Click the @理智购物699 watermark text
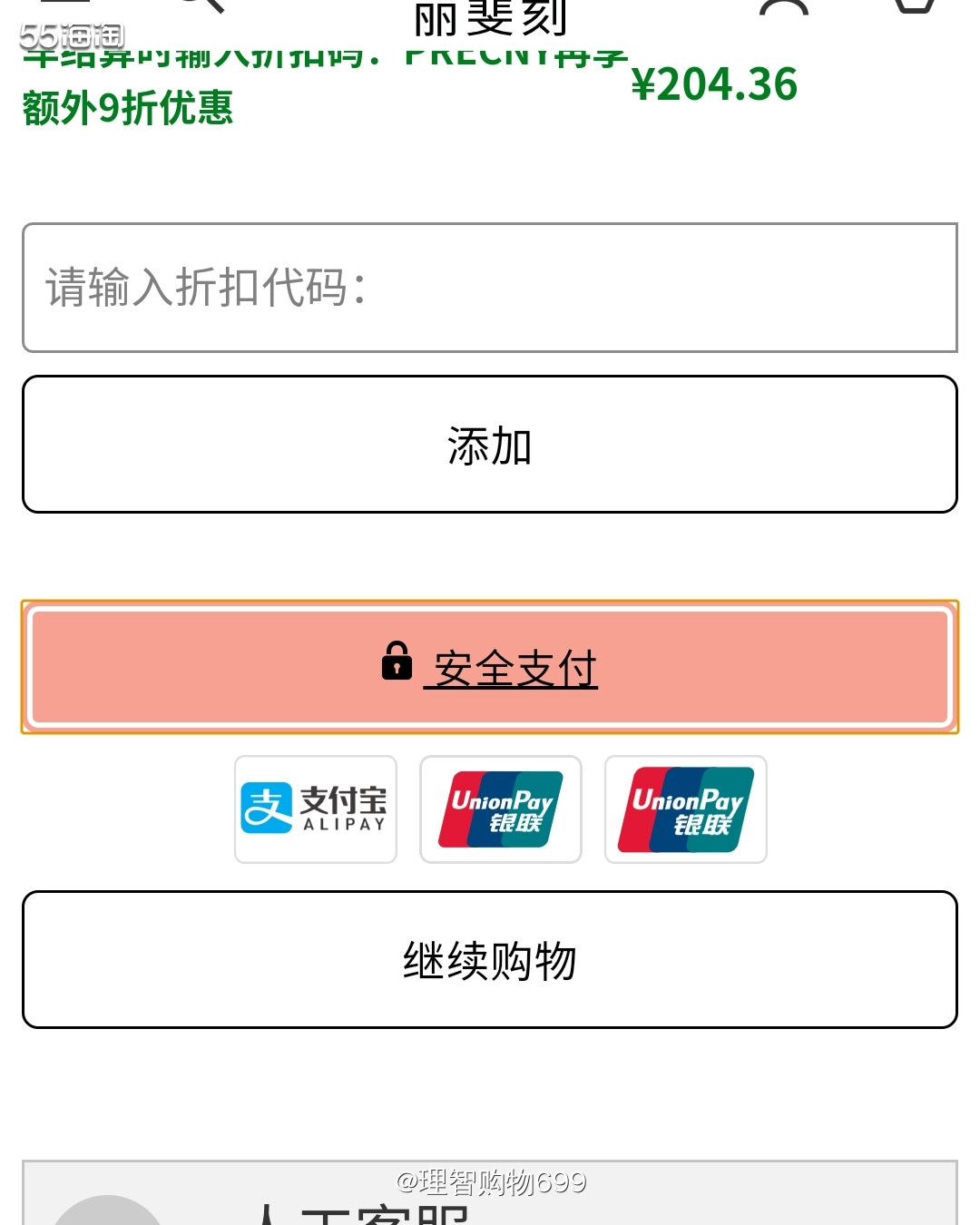 coord(490,1182)
